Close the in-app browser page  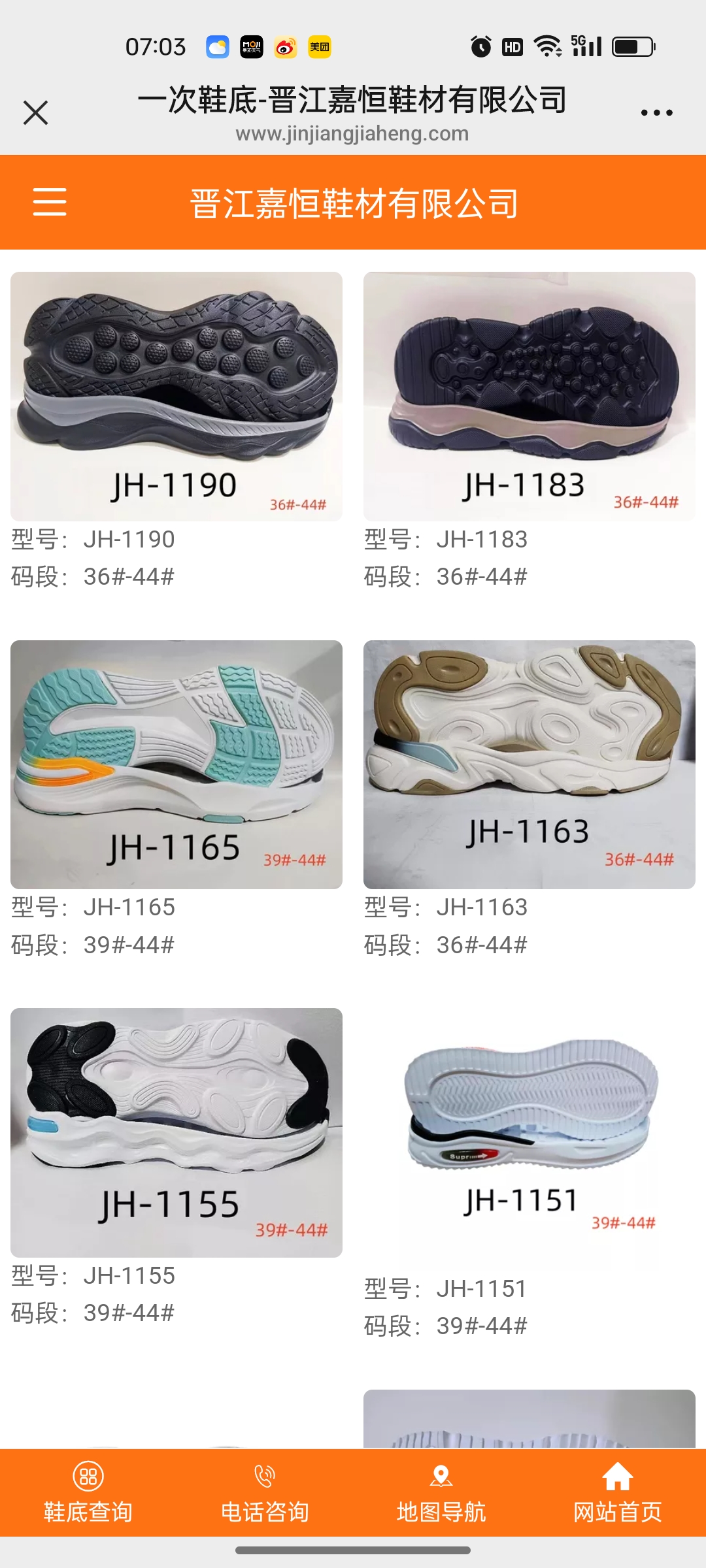[x=35, y=112]
